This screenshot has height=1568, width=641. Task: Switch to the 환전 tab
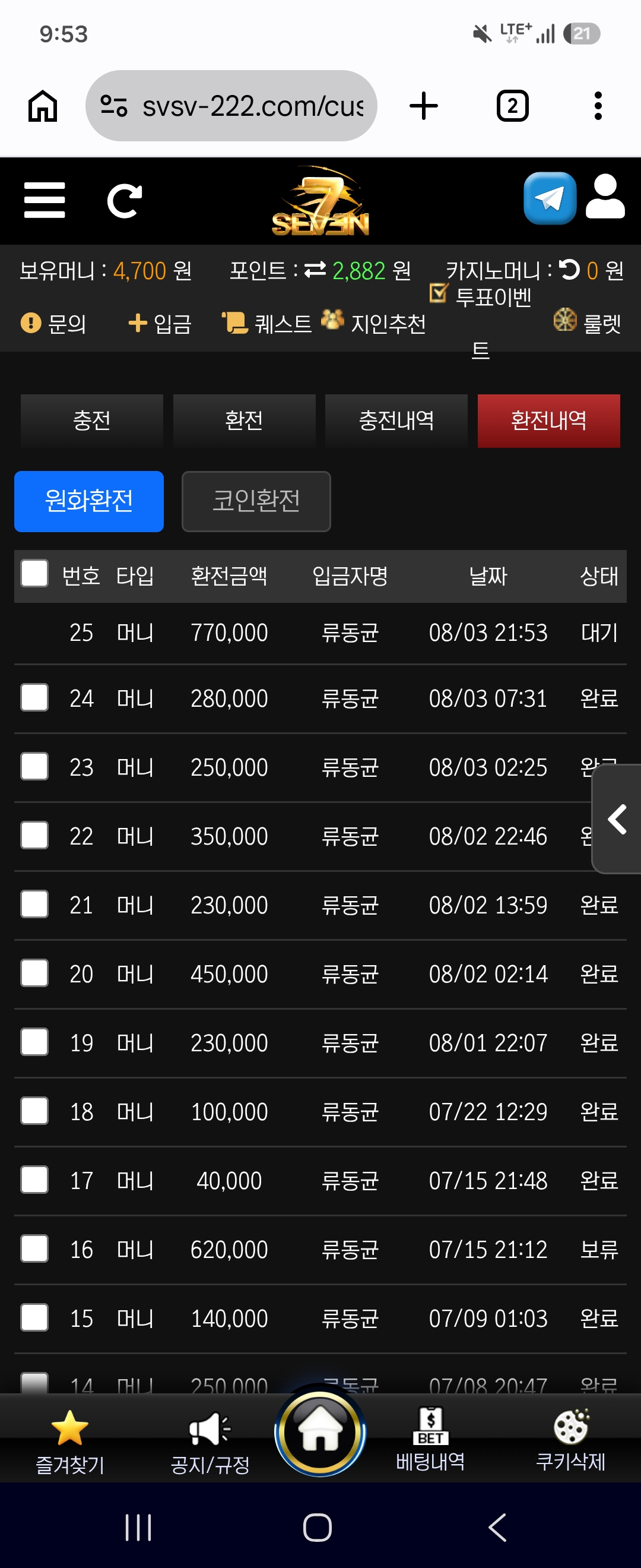pos(244,421)
